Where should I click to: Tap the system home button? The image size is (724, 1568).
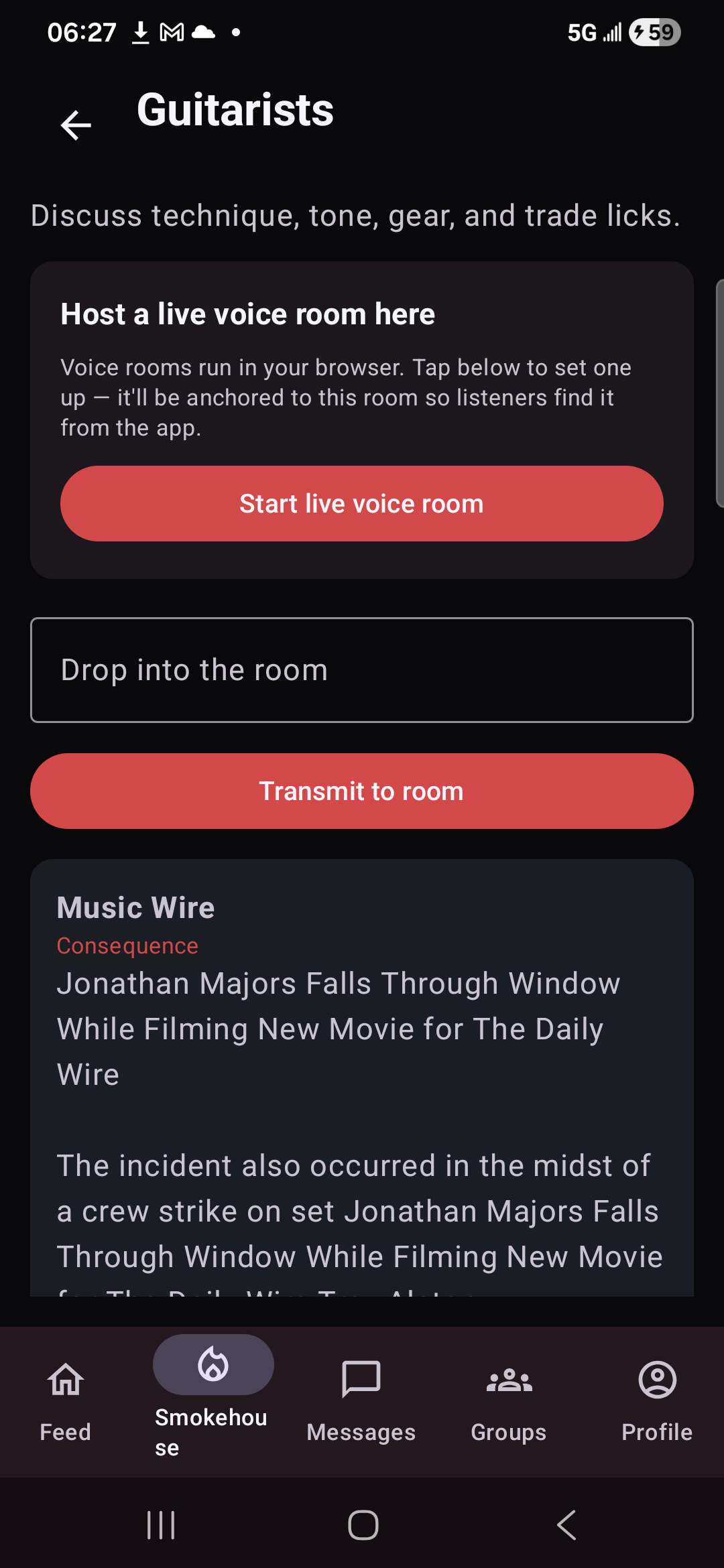(x=363, y=1526)
